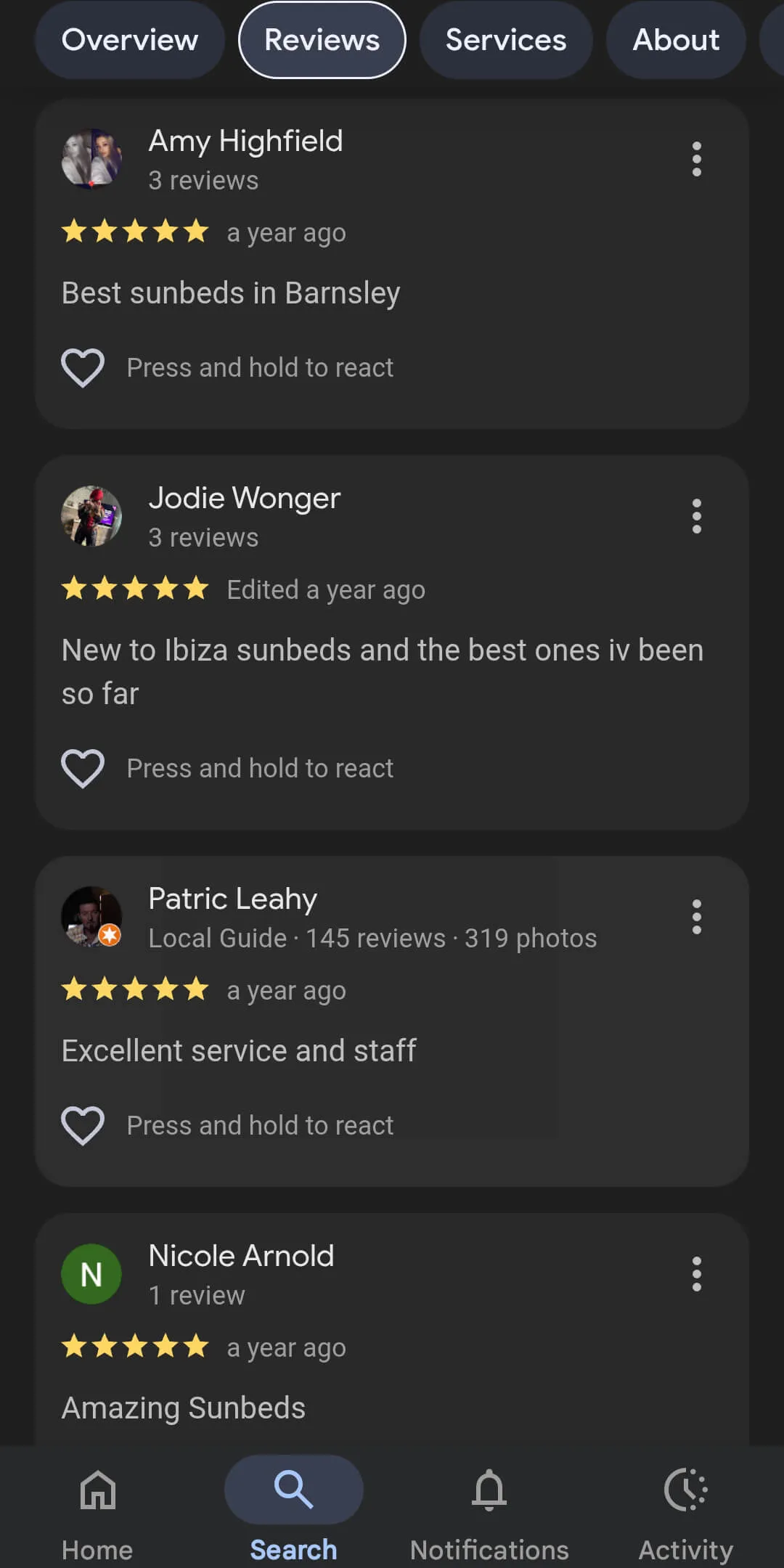Select the Reviews tab

pos(322,40)
